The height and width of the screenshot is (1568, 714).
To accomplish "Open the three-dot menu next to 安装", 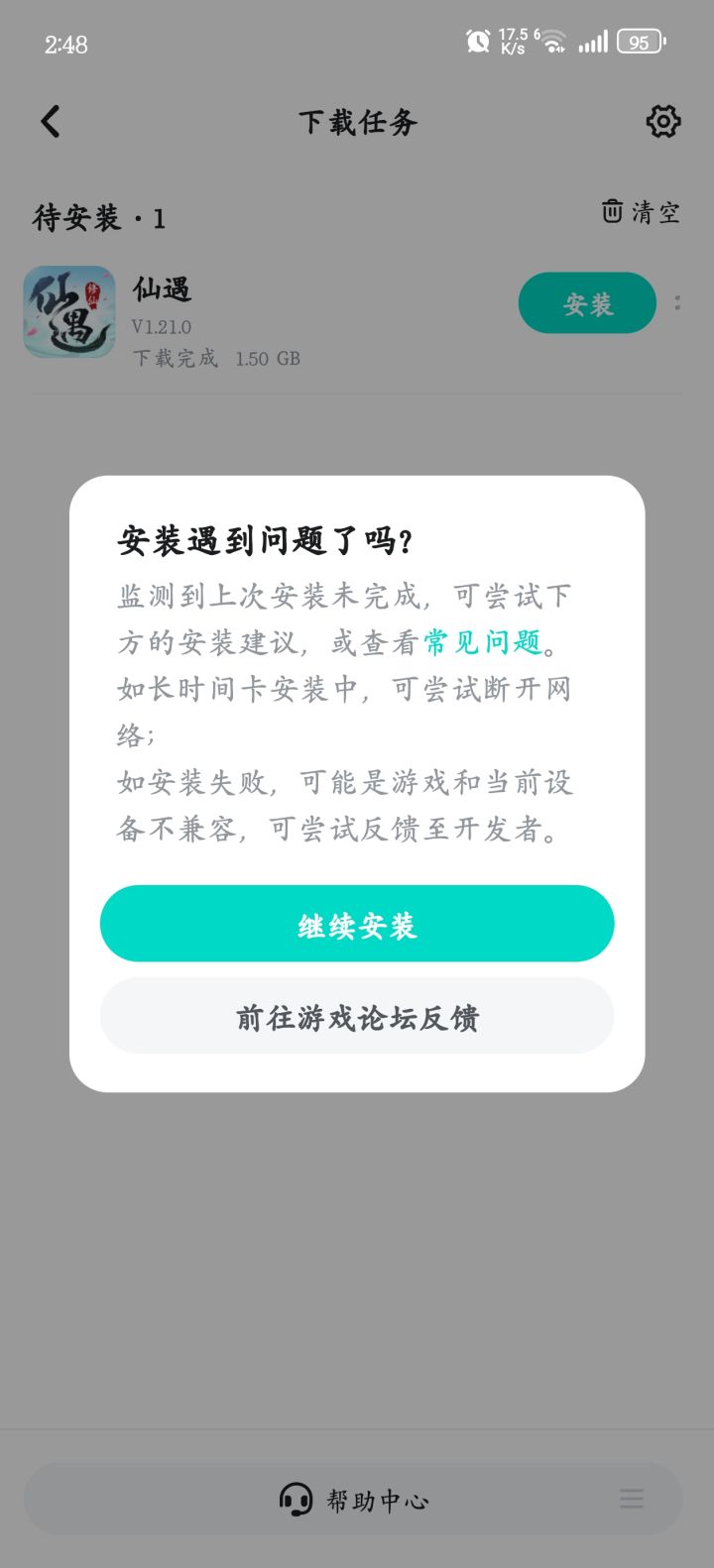I will click(x=678, y=303).
